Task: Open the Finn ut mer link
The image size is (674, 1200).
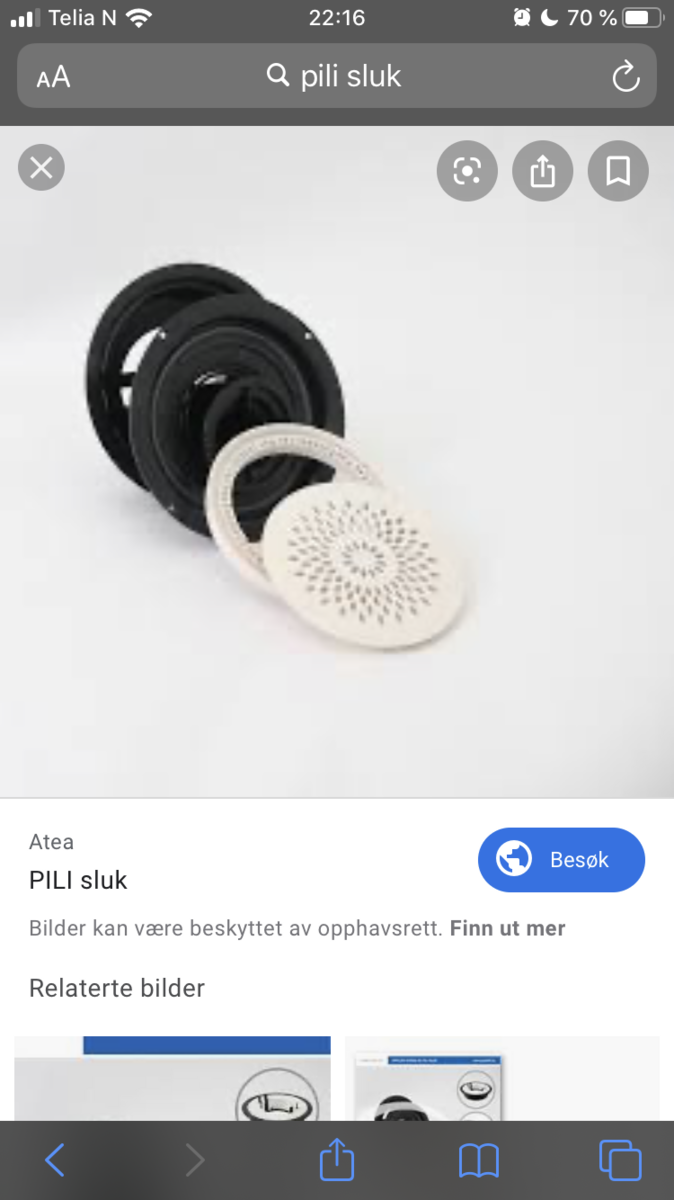Action: click(x=507, y=928)
